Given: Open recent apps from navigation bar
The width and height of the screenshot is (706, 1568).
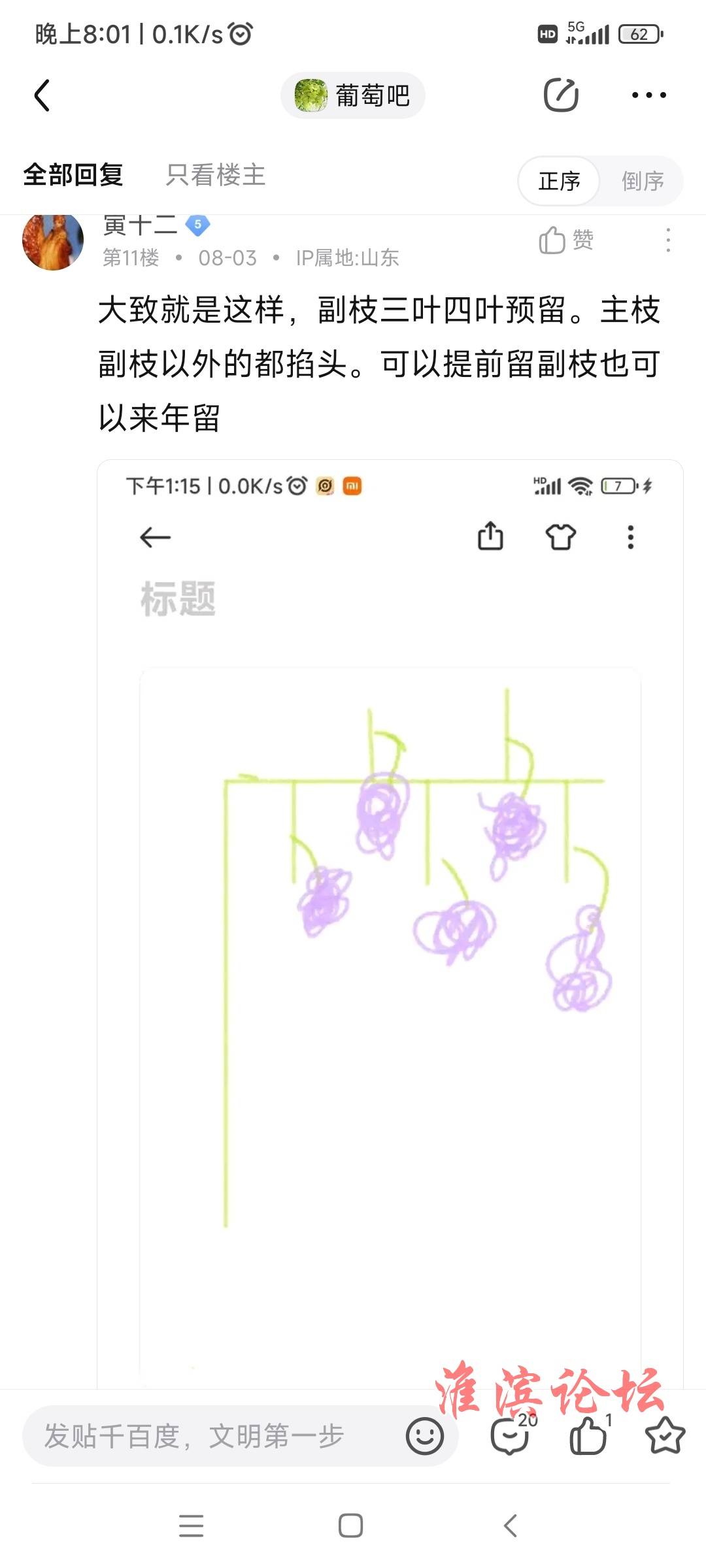Looking at the screenshot, I should coord(192,1526).
